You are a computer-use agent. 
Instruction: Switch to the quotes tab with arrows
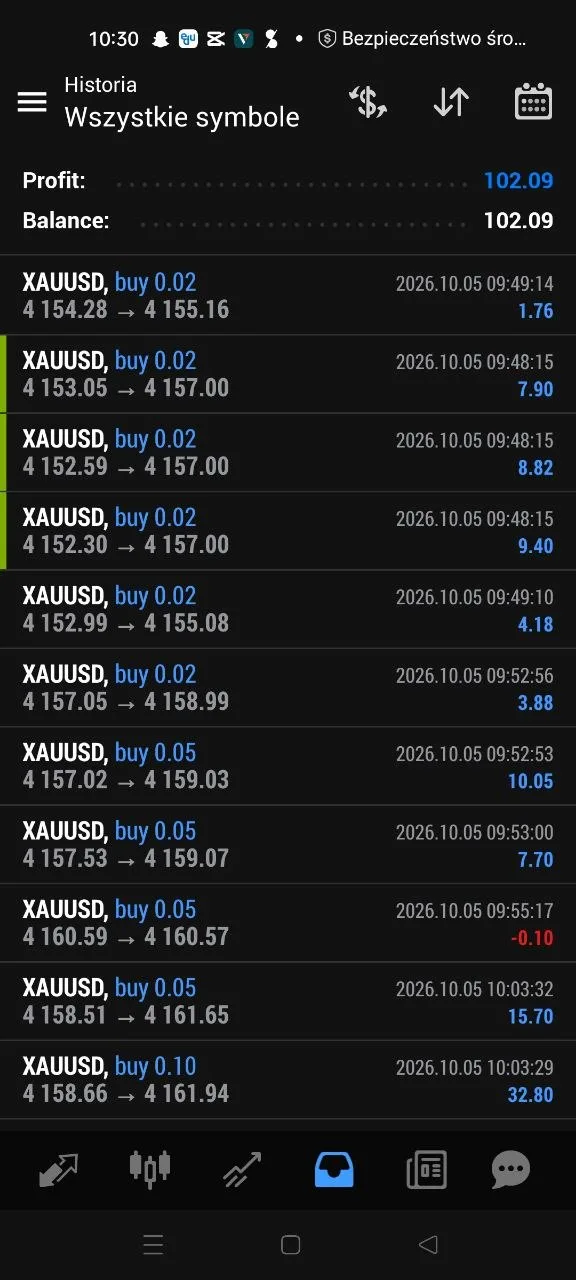(x=58, y=1169)
